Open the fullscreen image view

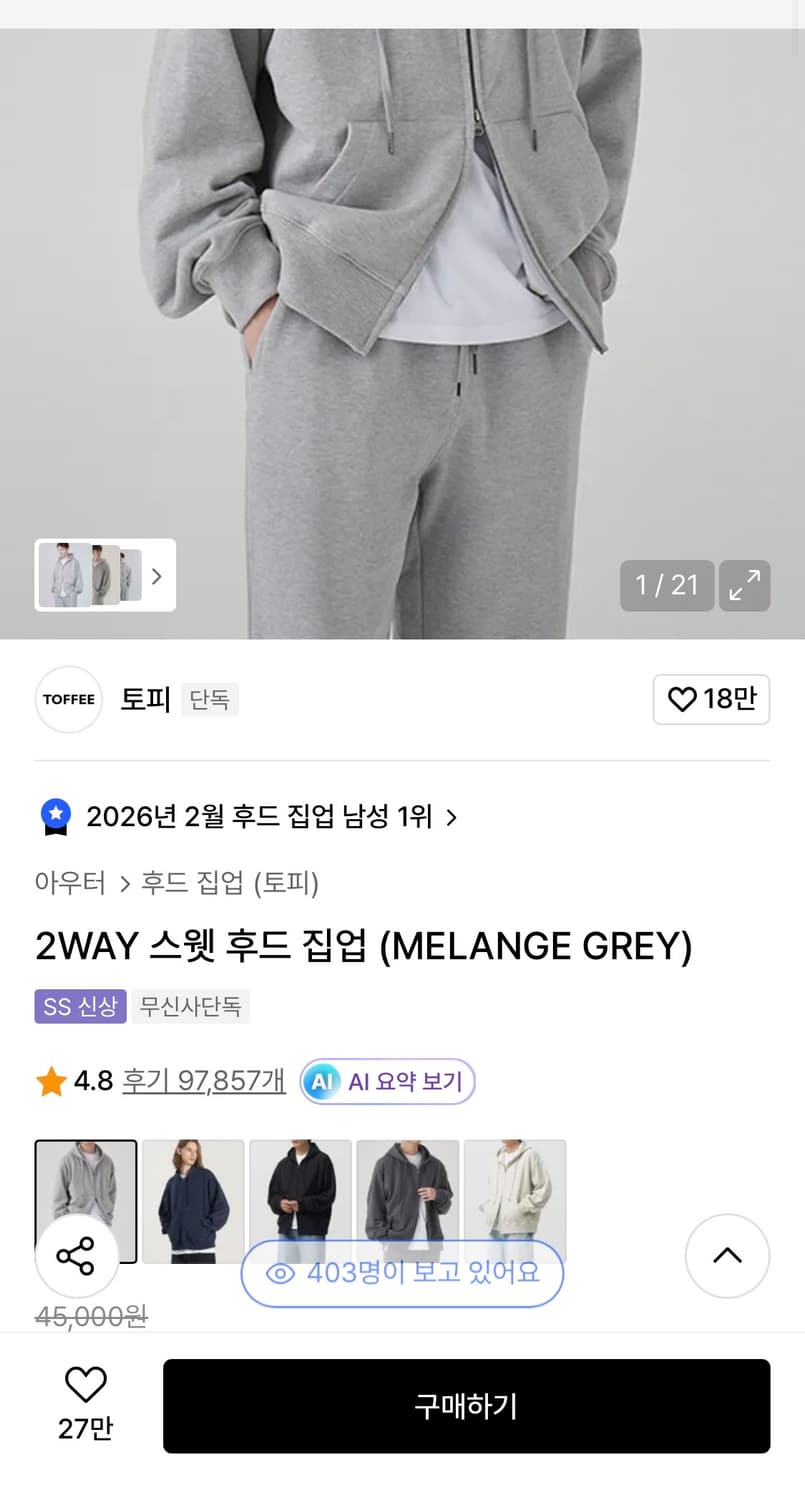(744, 586)
